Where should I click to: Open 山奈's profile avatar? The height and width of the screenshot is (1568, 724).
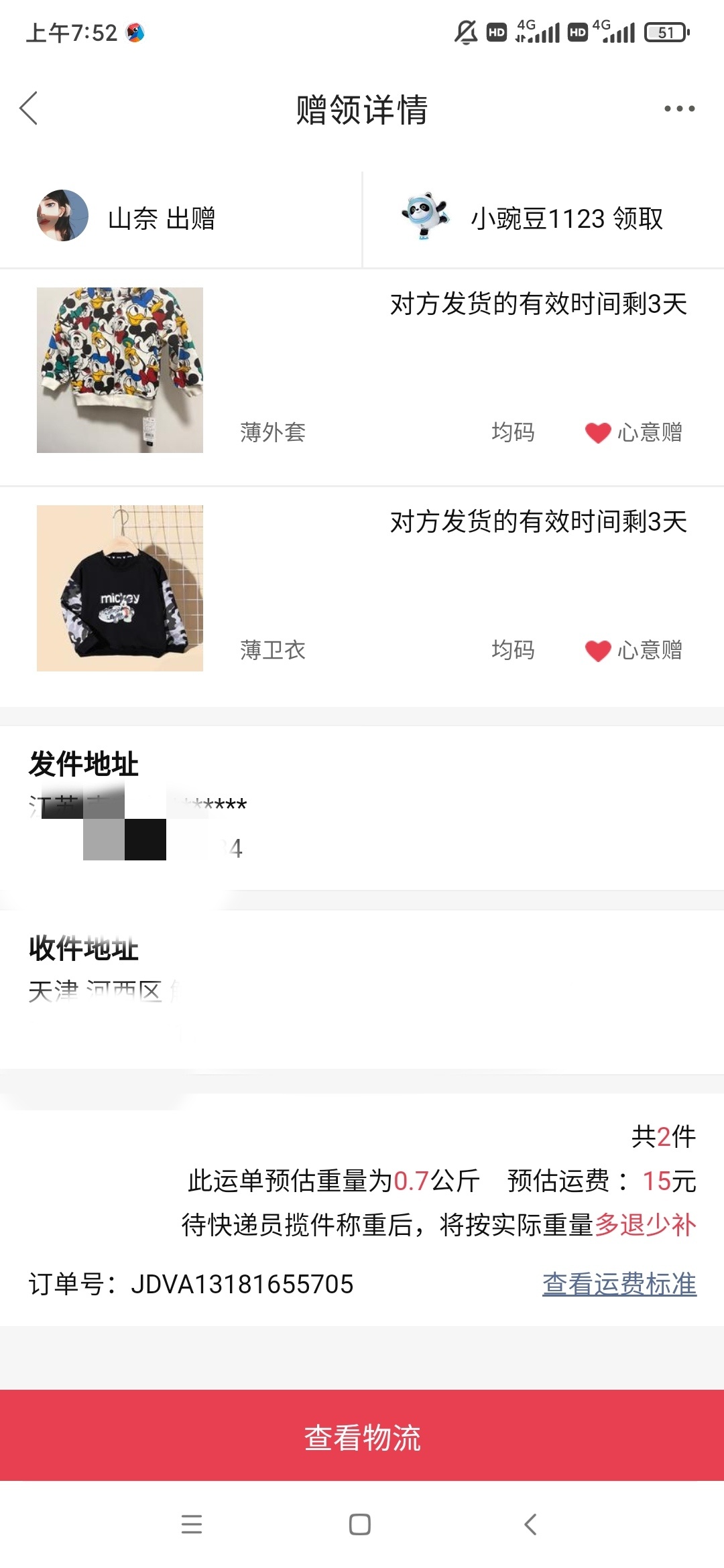62,216
